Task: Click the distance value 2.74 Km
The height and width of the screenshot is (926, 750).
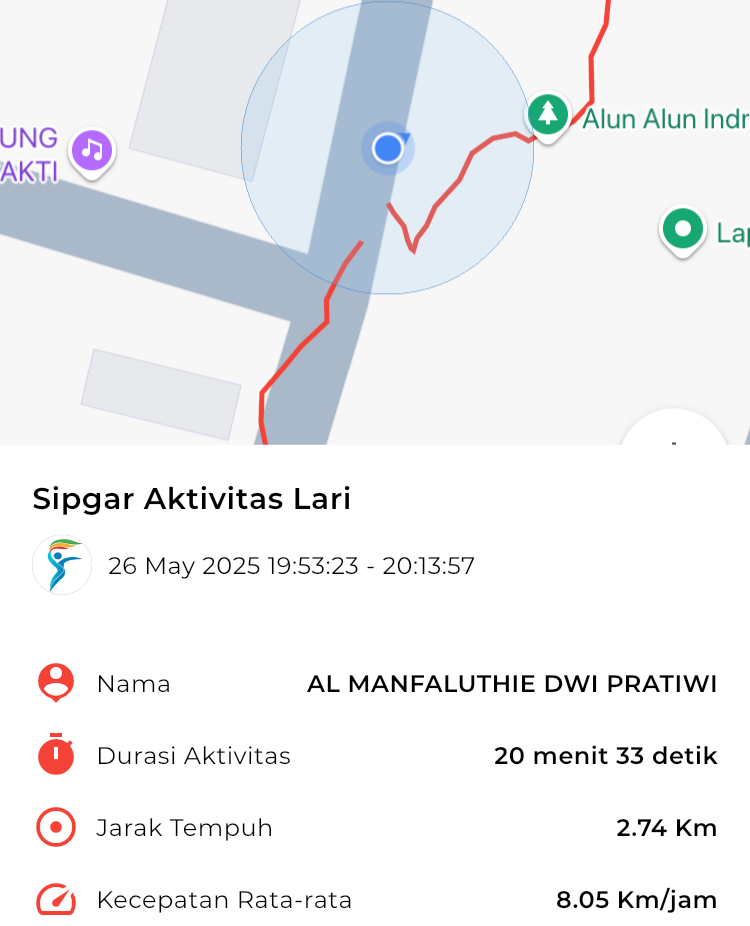Action: pos(666,828)
